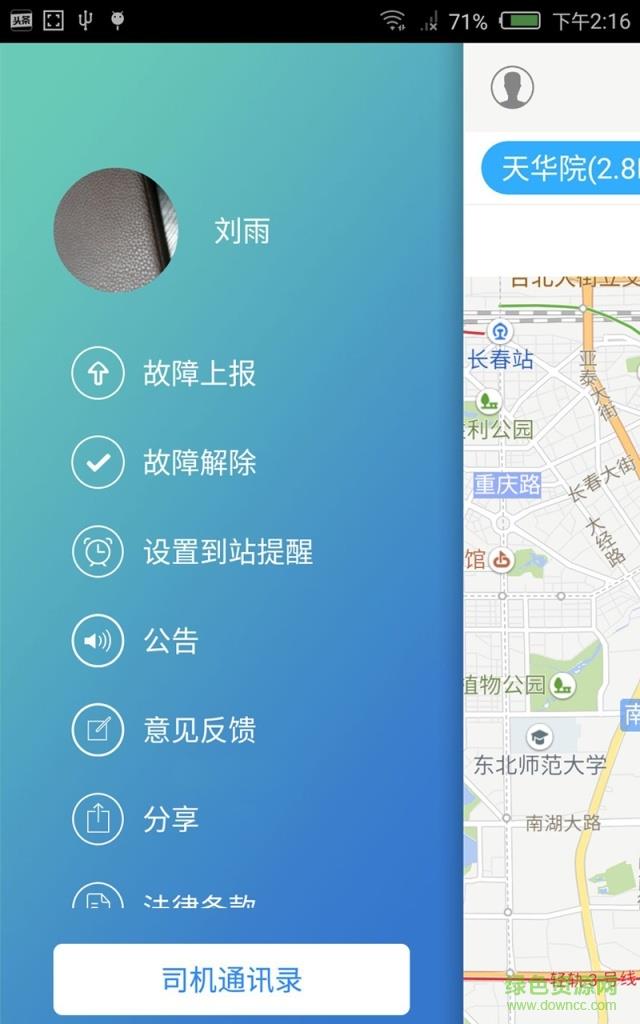
Task: Open 司机通讯录 driver contacts
Action: click(231, 979)
